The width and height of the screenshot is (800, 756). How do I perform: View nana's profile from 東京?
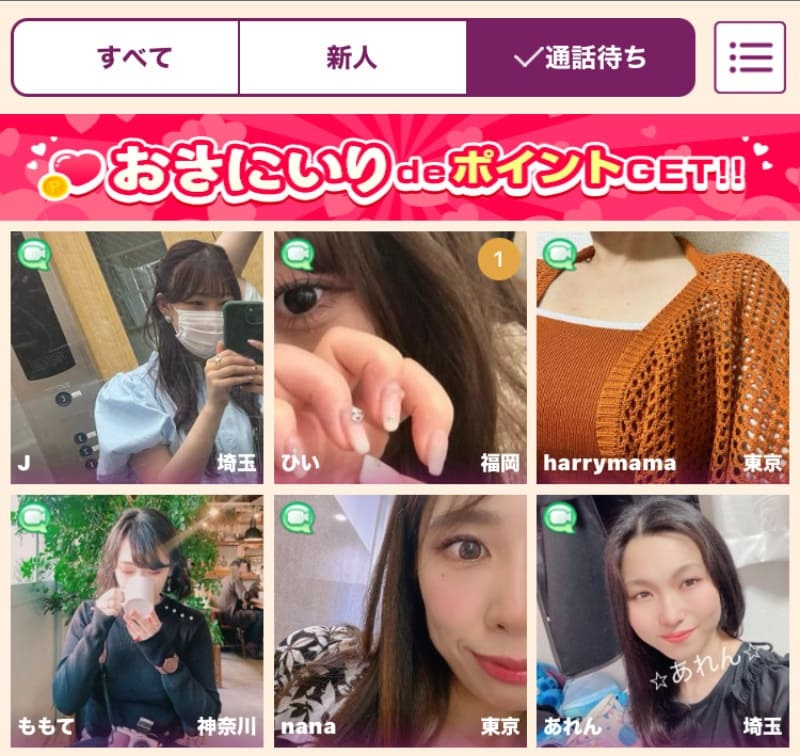click(x=400, y=620)
